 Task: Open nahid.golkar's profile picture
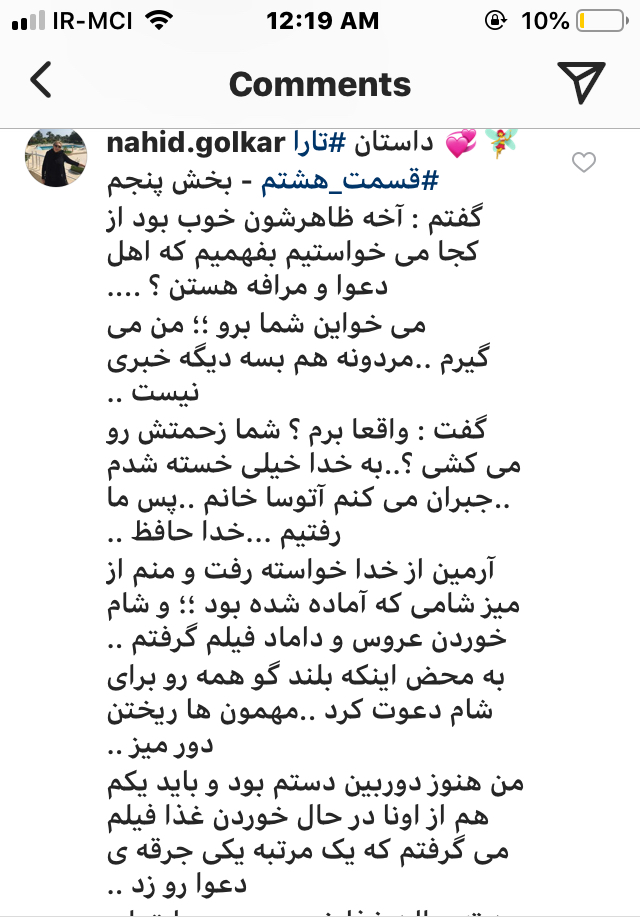(x=53, y=158)
